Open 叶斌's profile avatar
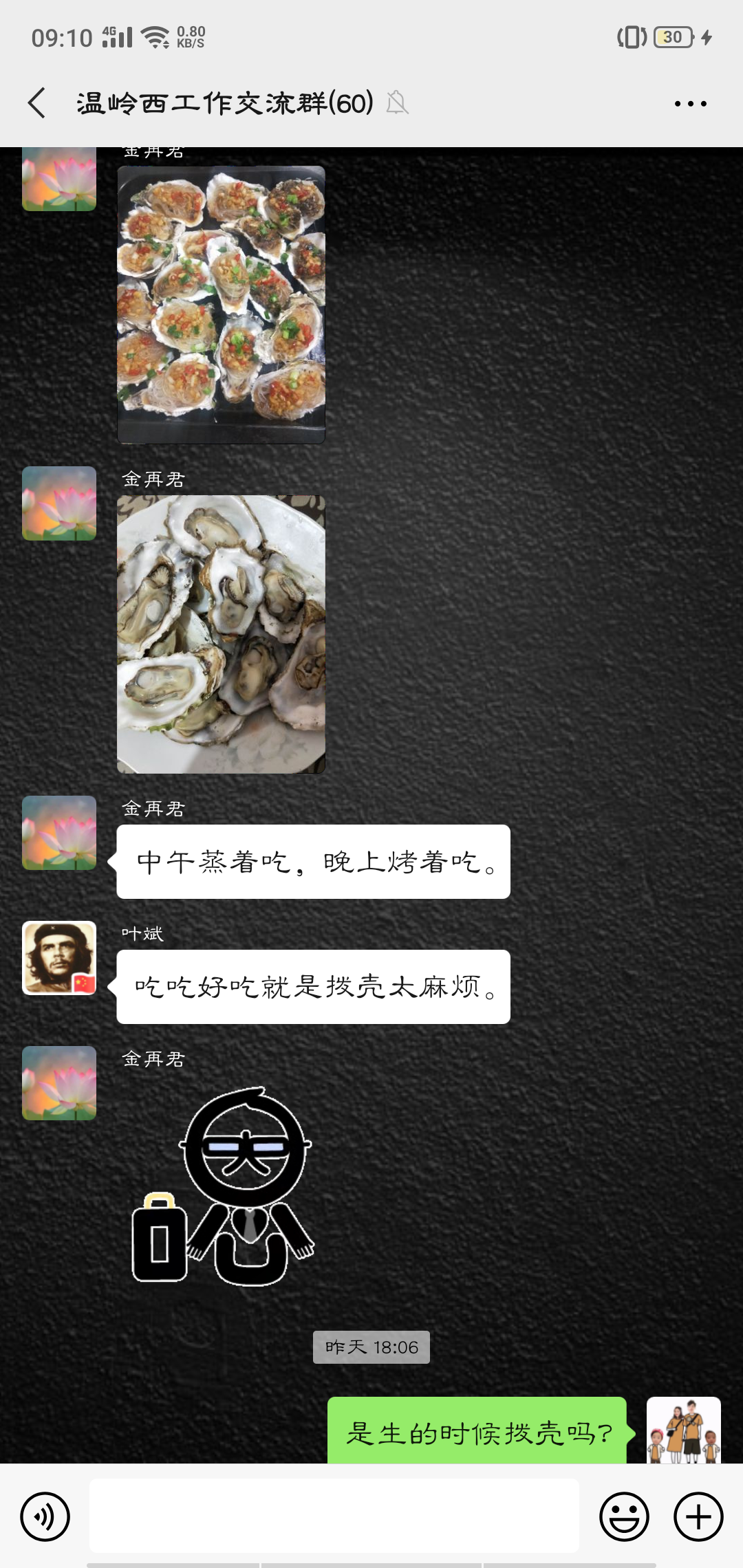This screenshot has width=743, height=1568. (x=59, y=958)
